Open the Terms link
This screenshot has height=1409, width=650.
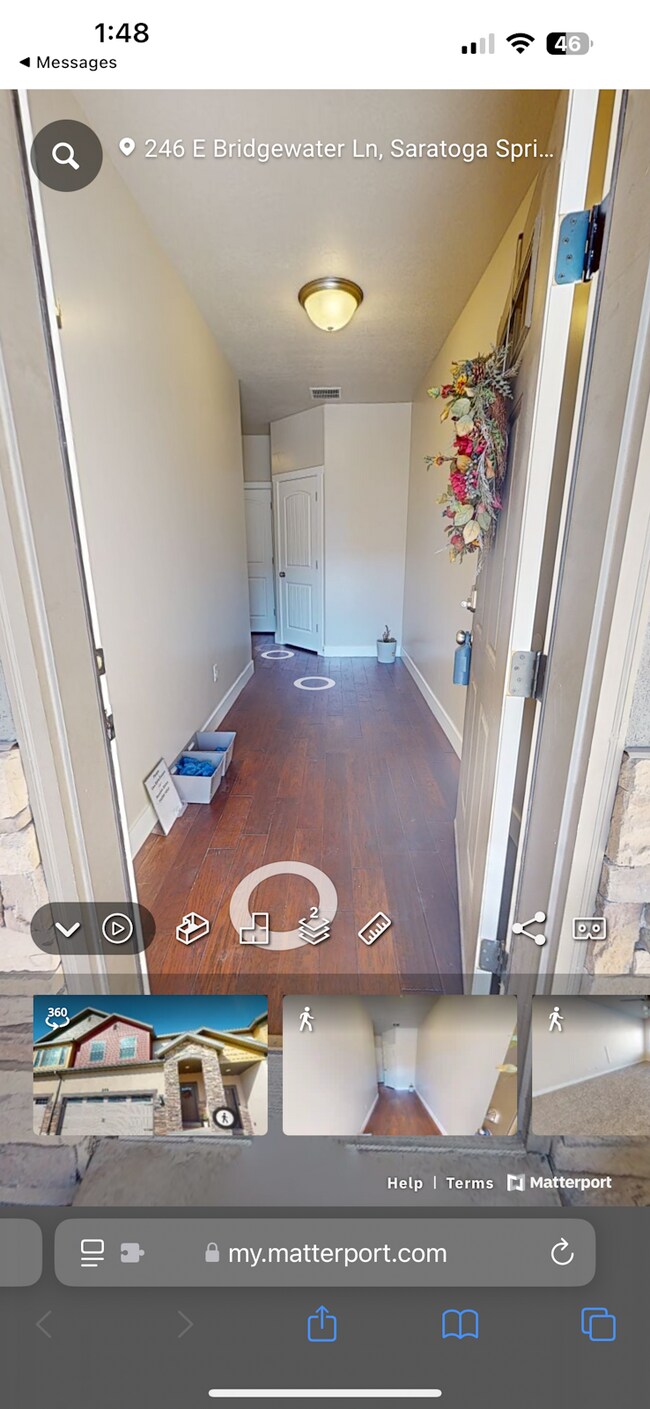[469, 1183]
